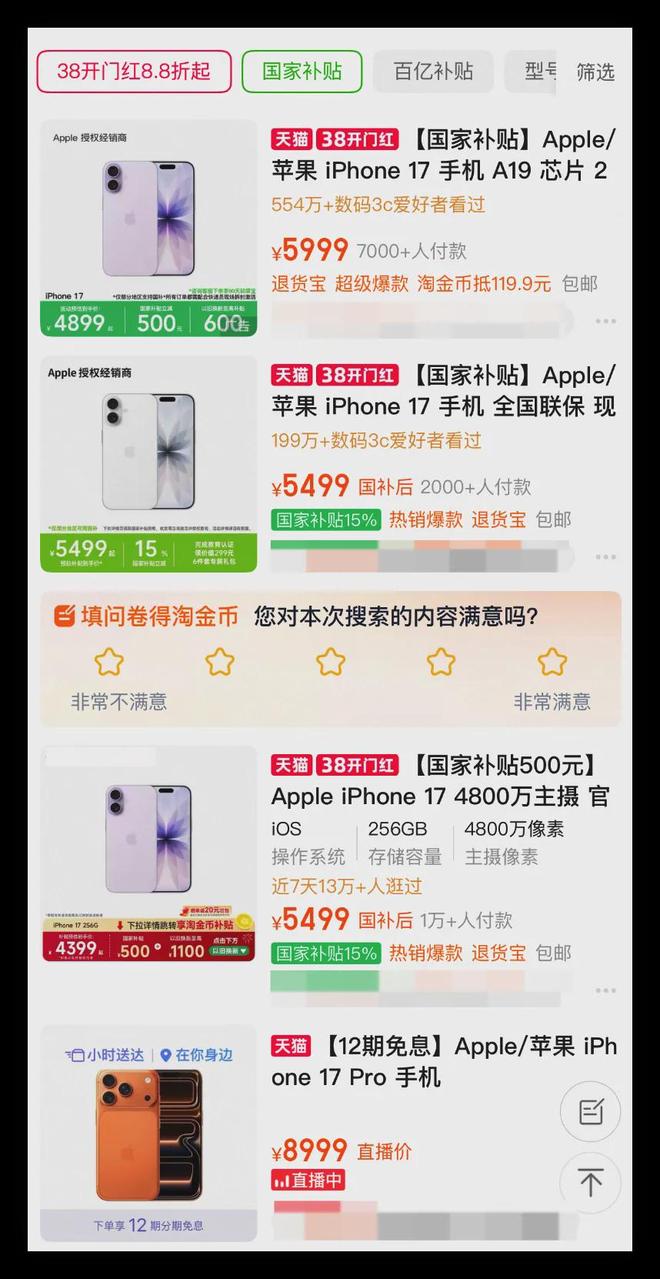Open the 国家补贴500元 iPhone 17 listing
660x1279 pixels.
click(443, 781)
